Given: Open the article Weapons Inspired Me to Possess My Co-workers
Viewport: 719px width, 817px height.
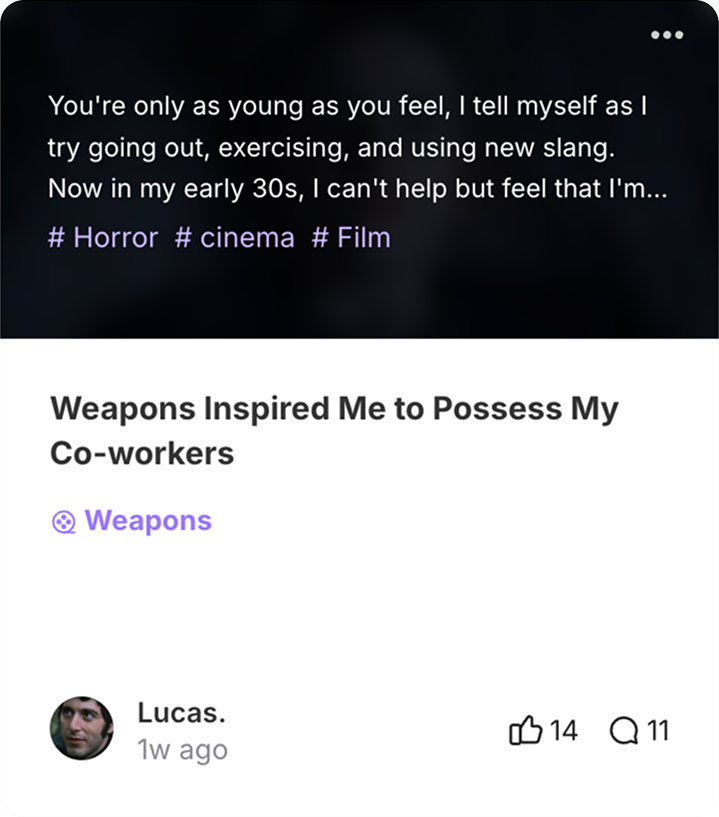Looking at the screenshot, I should [x=334, y=430].
